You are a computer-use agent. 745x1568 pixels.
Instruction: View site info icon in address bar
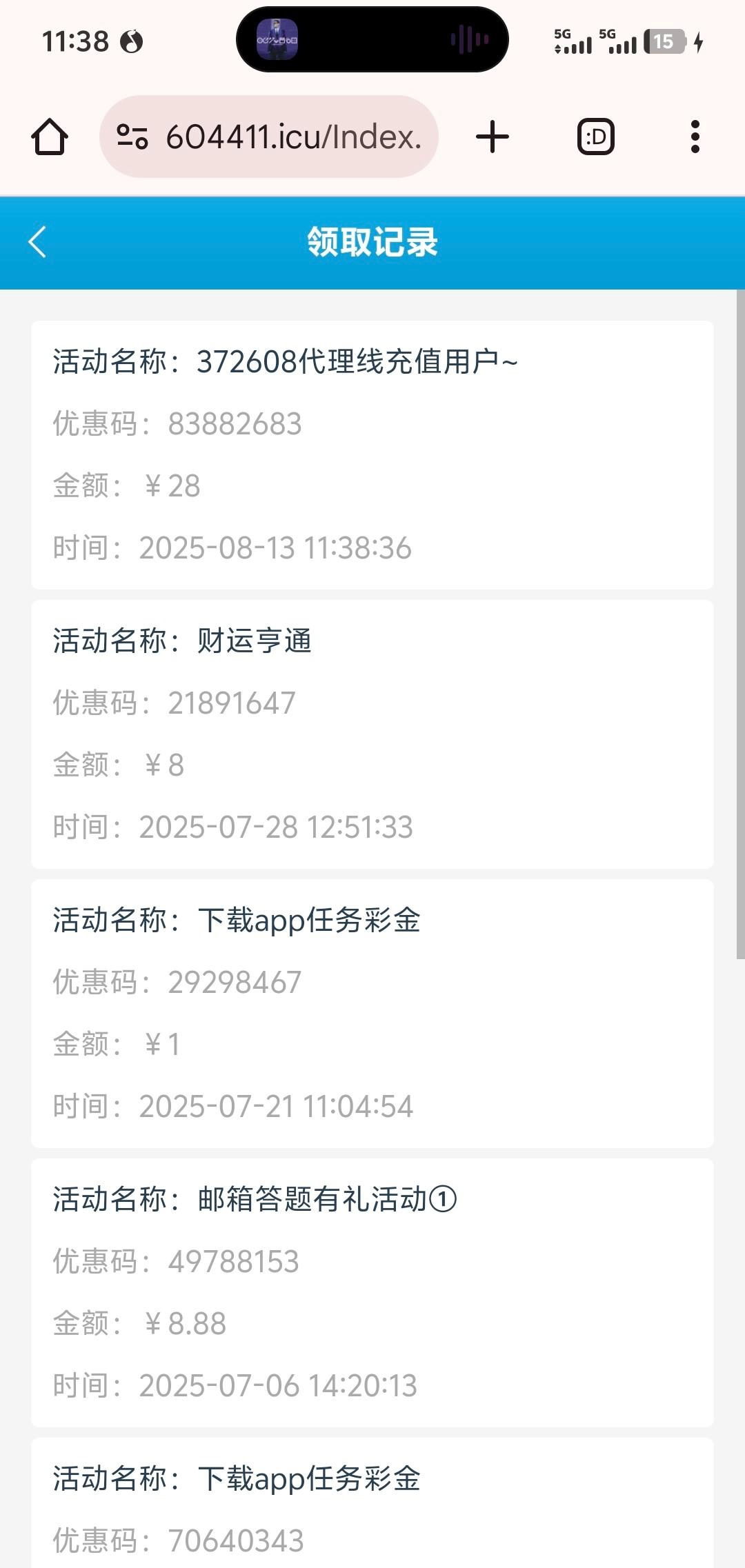point(132,137)
